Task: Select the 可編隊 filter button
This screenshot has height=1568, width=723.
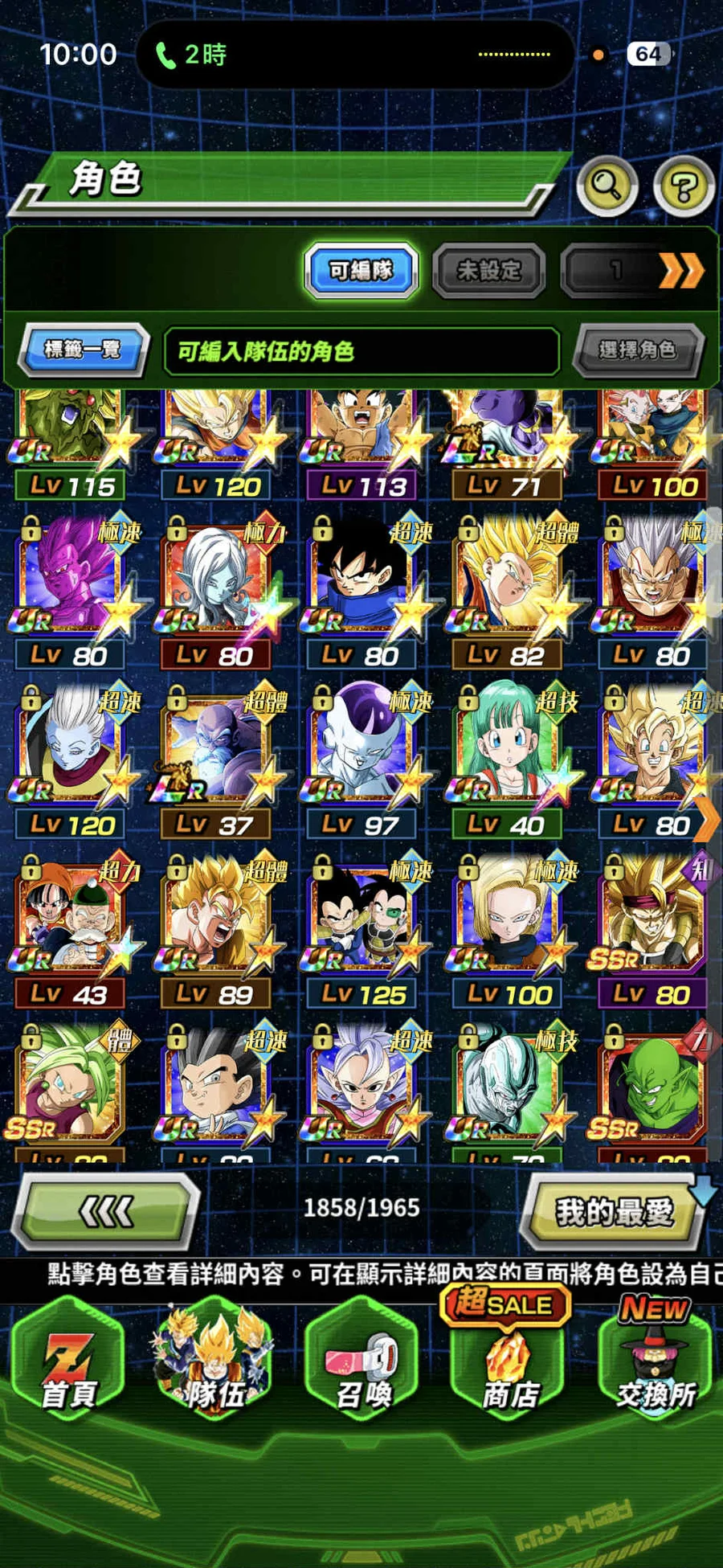Action: (x=361, y=271)
